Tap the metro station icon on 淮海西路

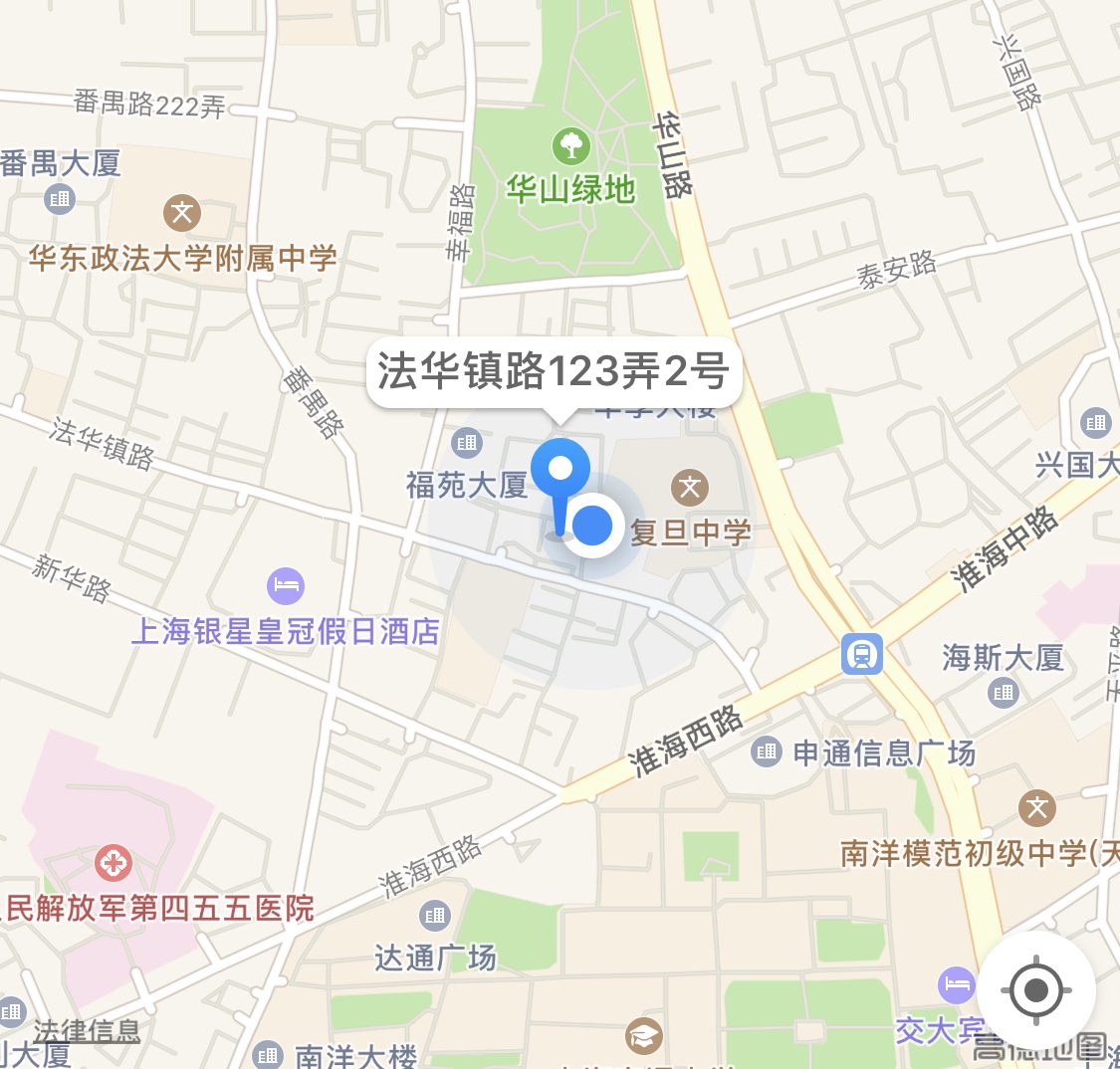click(x=862, y=655)
